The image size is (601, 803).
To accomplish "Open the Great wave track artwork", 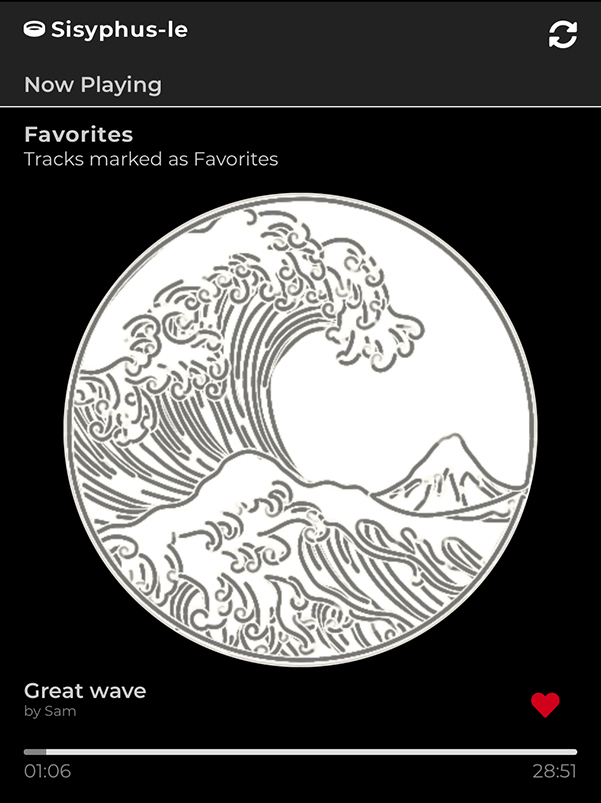I will [301, 424].
